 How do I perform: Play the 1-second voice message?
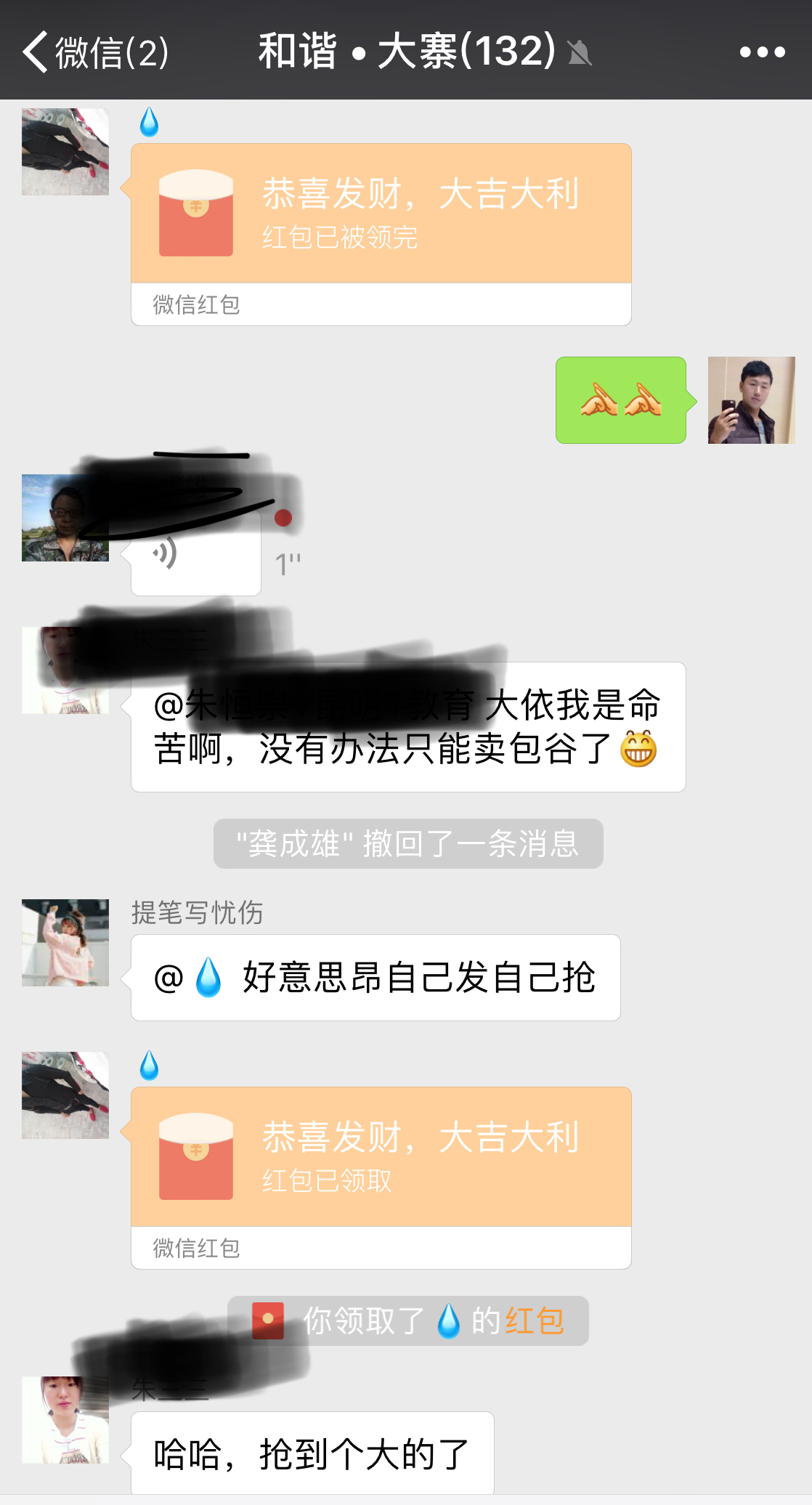195,556
